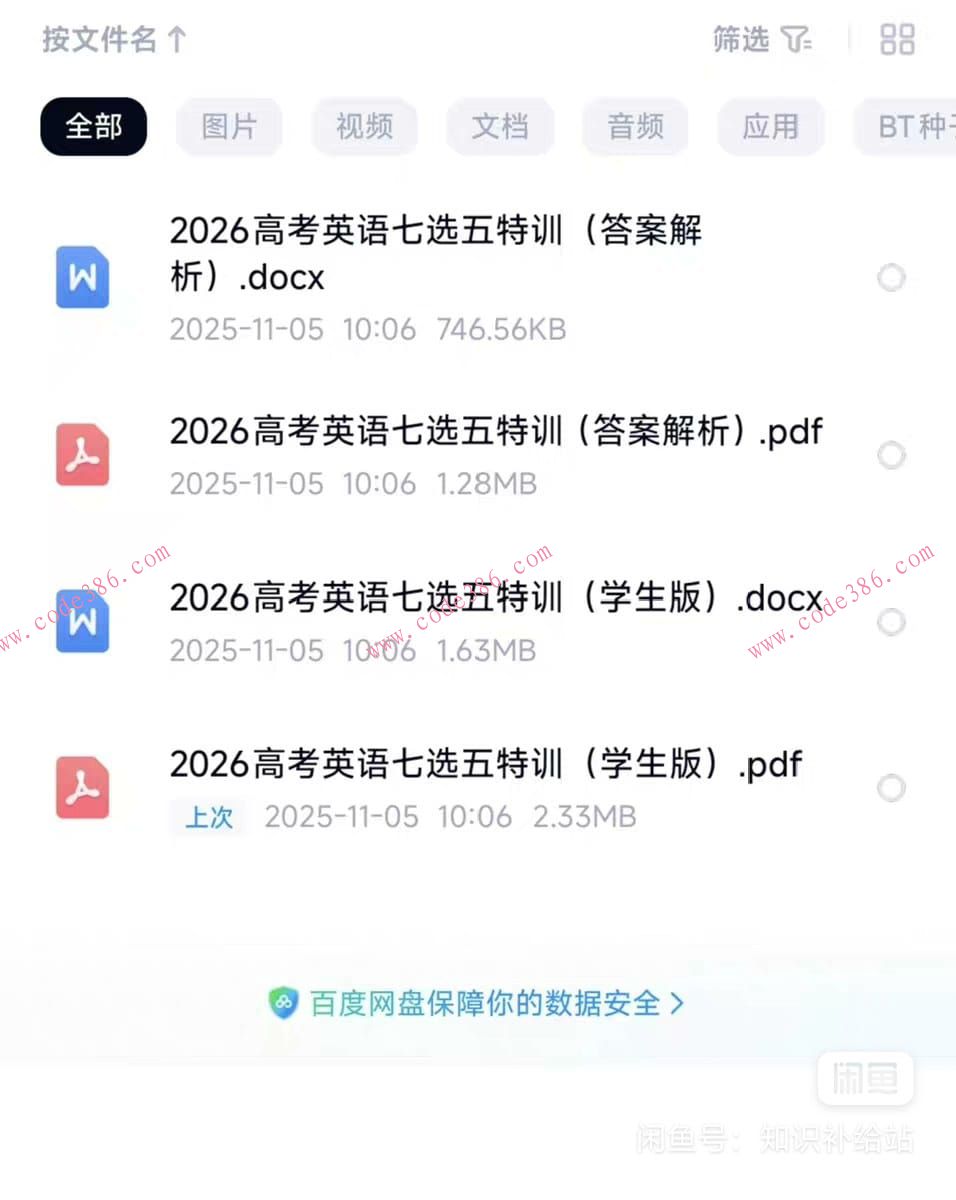Select the 答案解析 pdf file checkbox
The width and height of the screenshot is (956, 1200).
(x=890, y=455)
